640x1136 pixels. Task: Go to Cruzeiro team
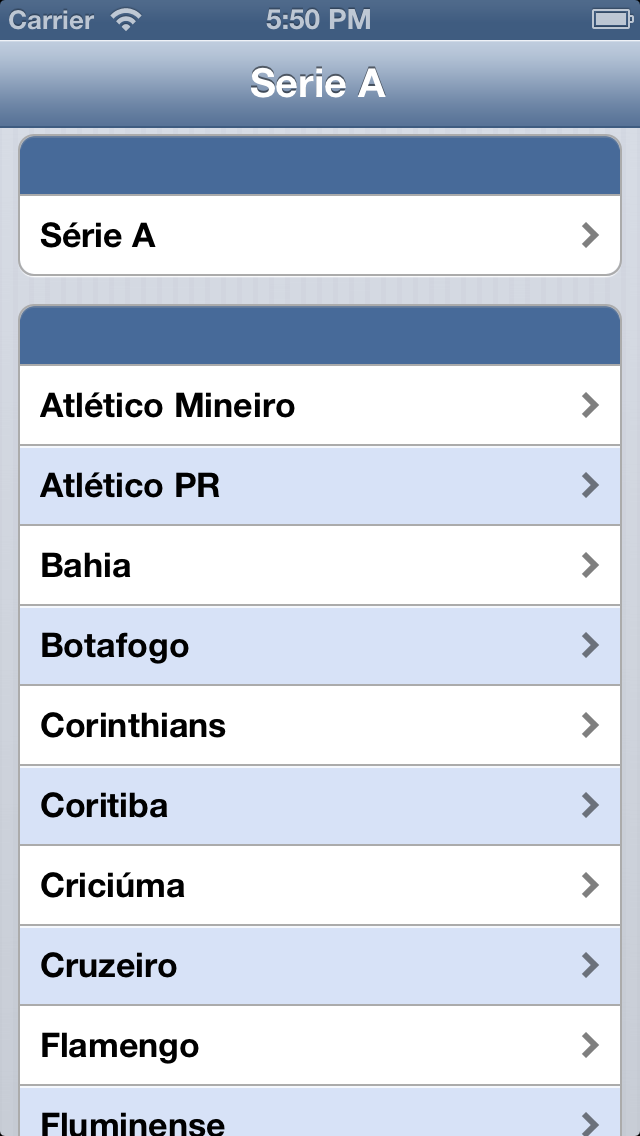pyautogui.click(x=320, y=966)
